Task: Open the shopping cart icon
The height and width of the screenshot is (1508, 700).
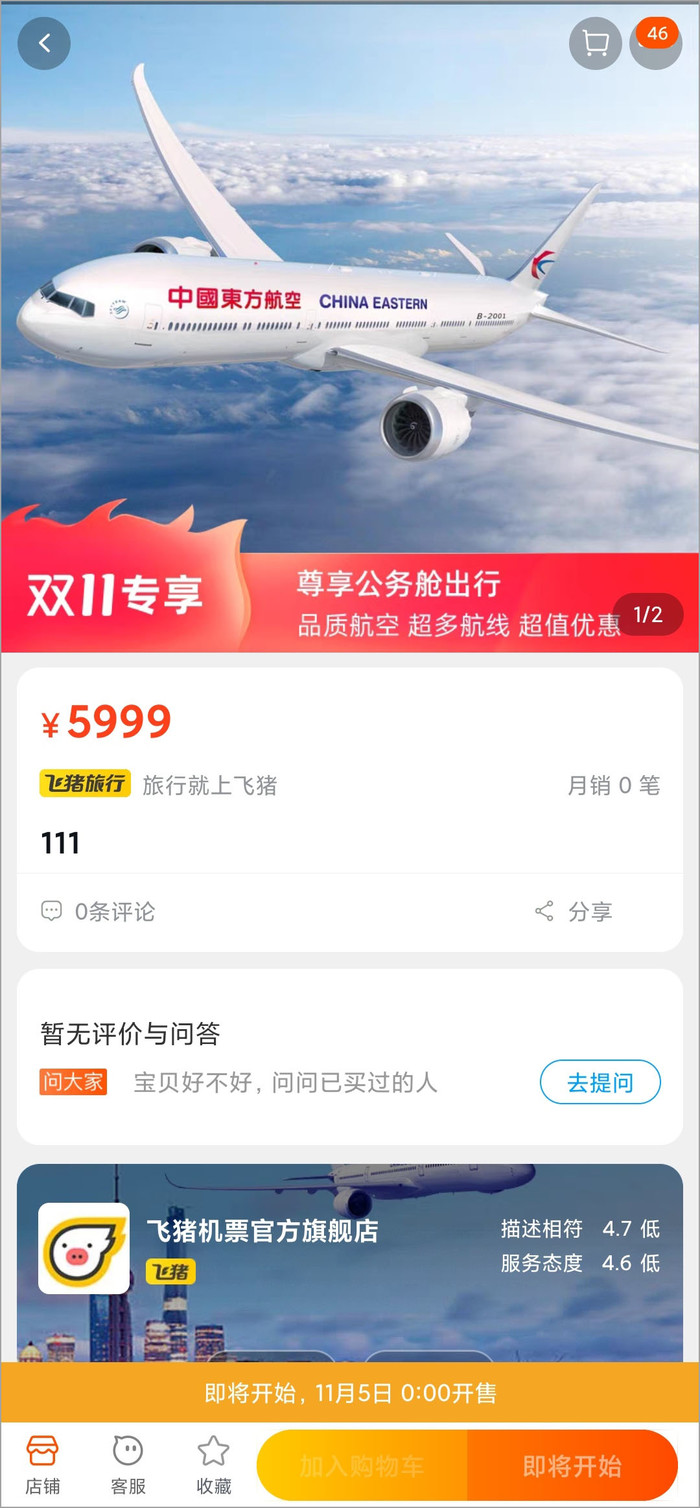Action: click(595, 44)
